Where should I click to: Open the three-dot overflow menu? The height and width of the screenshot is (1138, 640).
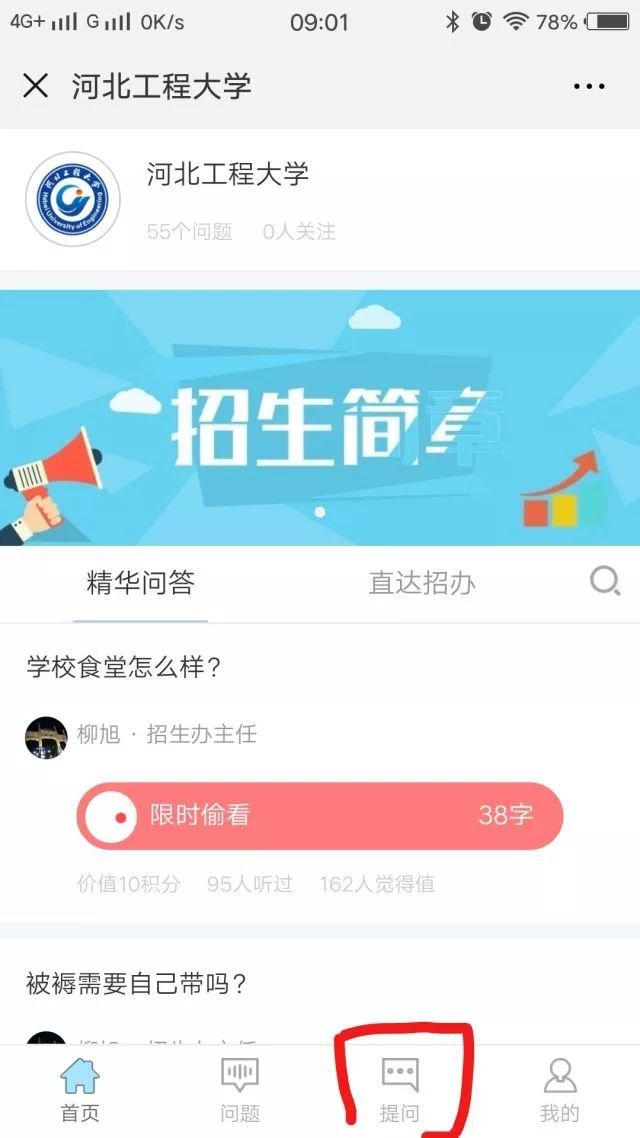pos(589,87)
